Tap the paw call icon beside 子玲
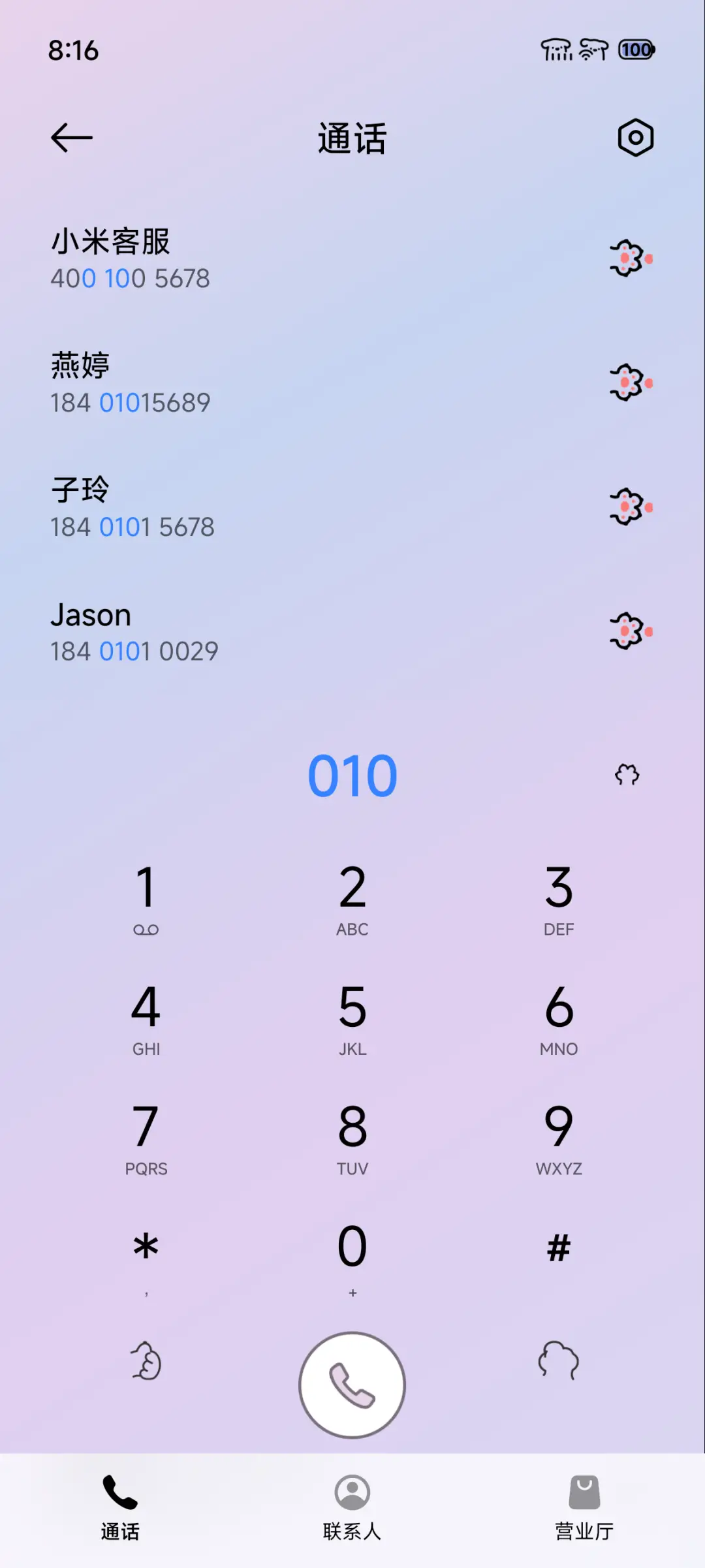Screen dimensions: 705x1568 628,507
